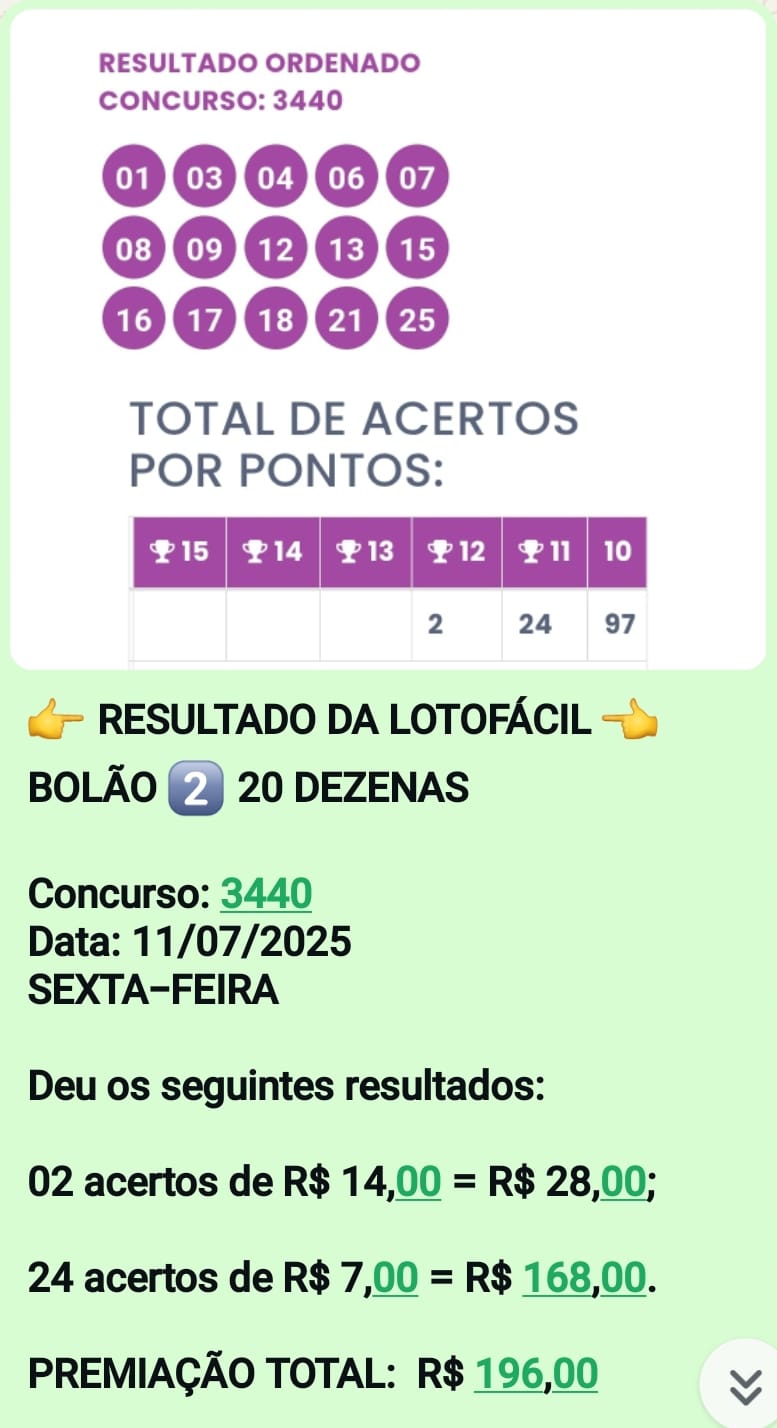Select the 14 points column header
The width and height of the screenshot is (777, 1428).
point(273,551)
